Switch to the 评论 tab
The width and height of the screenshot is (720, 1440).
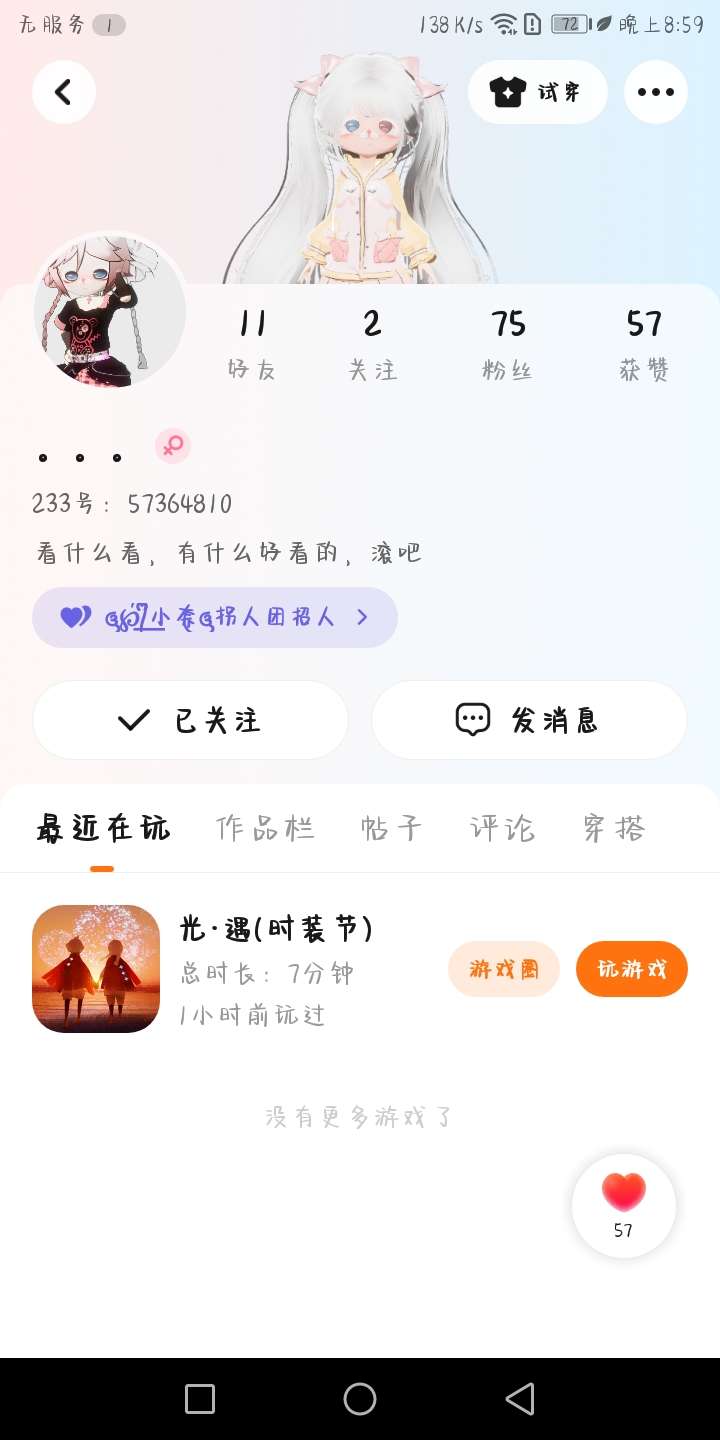coord(502,828)
